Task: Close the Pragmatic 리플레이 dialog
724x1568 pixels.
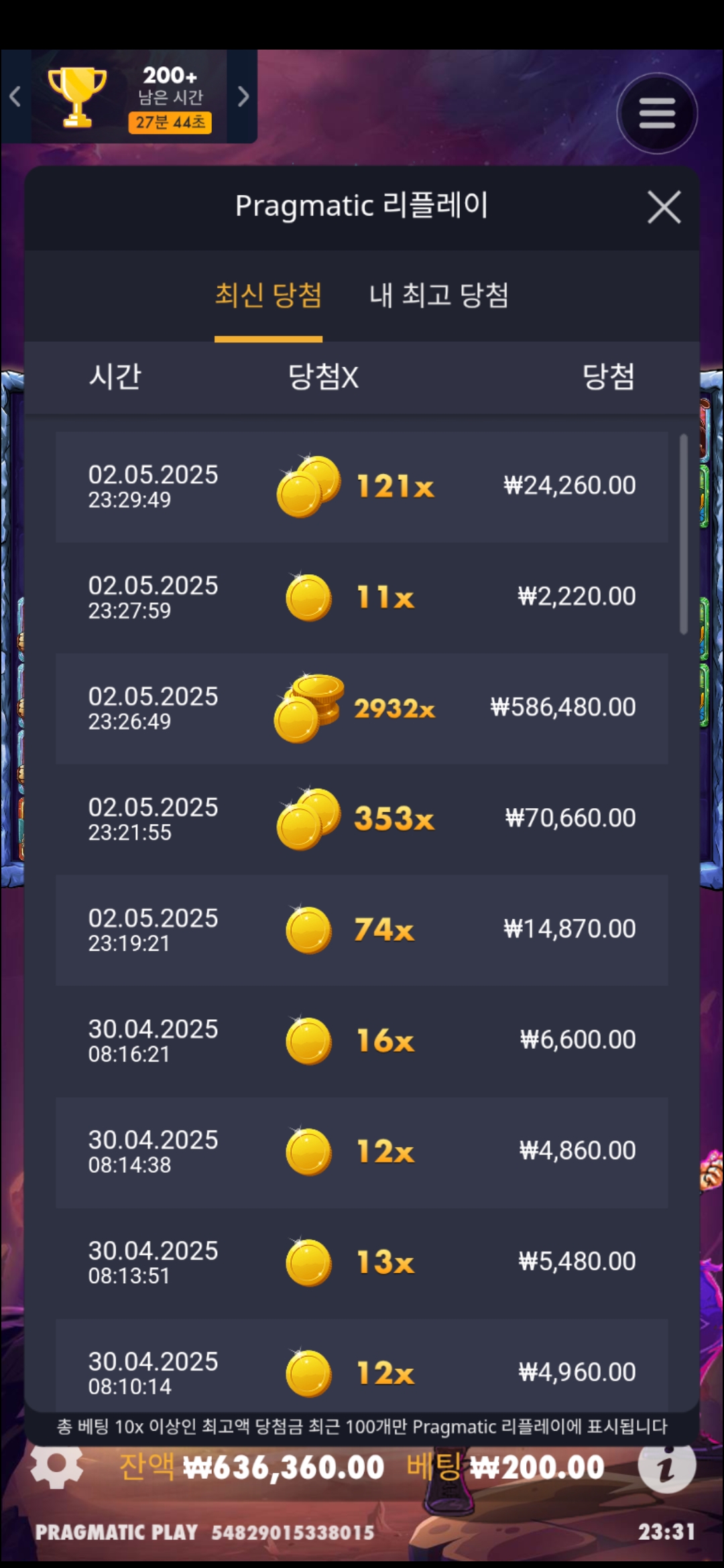Action: (664, 206)
